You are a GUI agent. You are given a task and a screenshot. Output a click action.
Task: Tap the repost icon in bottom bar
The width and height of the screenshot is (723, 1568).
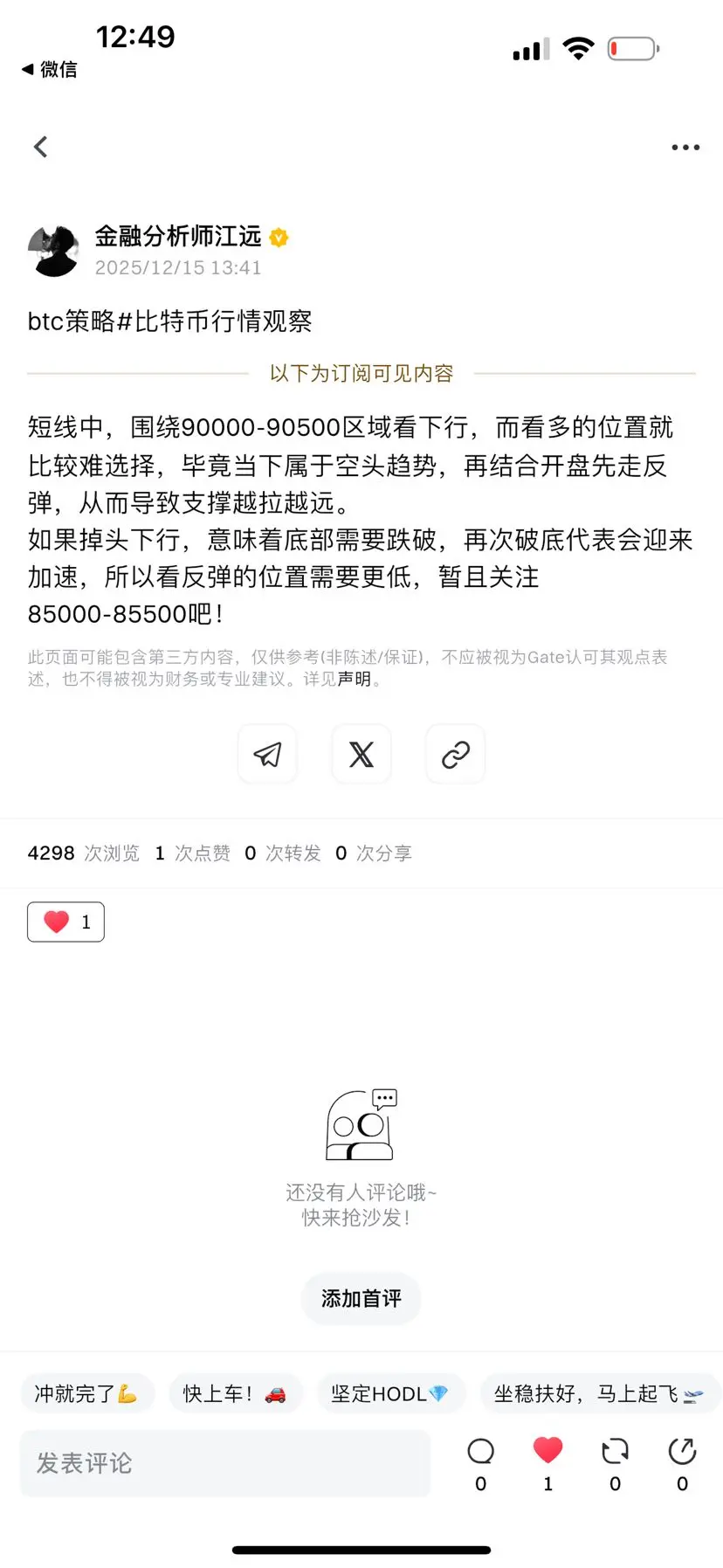click(x=615, y=1450)
